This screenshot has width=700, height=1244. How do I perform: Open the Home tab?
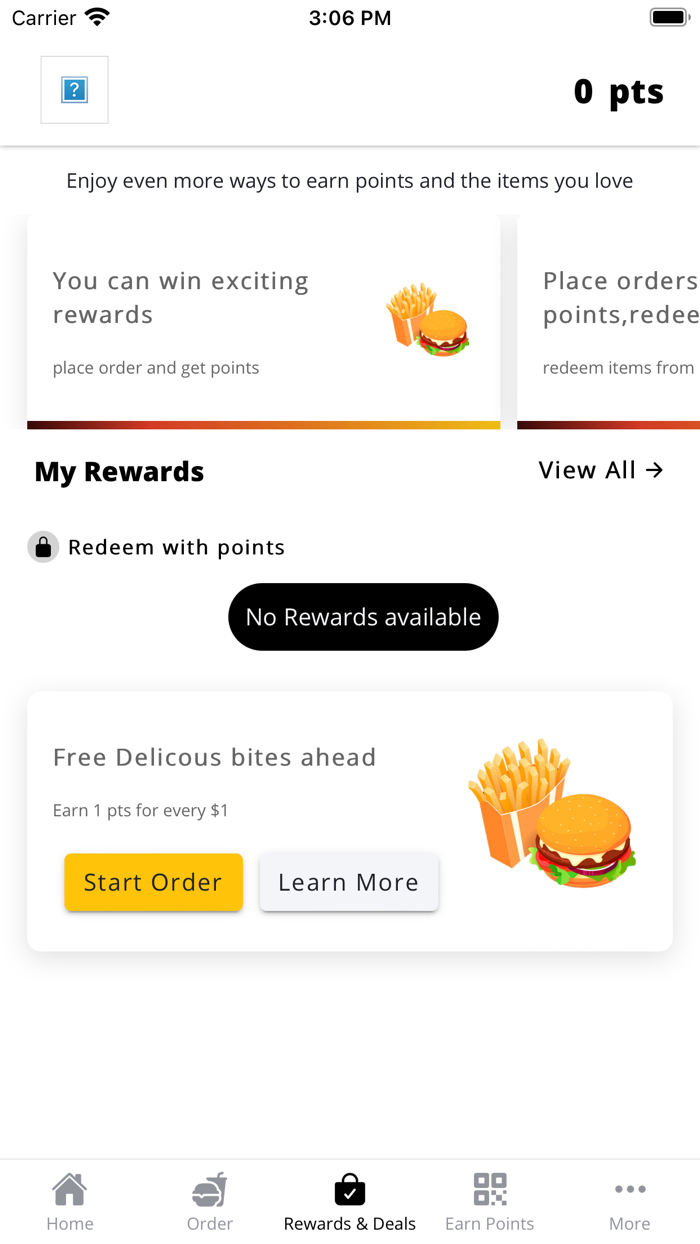click(70, 1202)
